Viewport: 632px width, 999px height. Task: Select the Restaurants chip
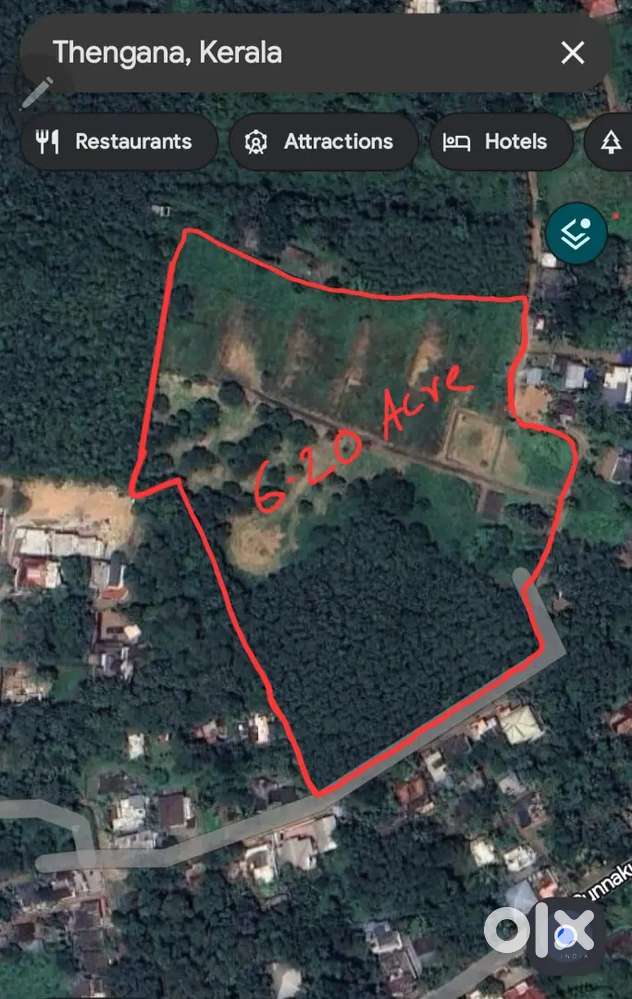(x=118, y=142)
